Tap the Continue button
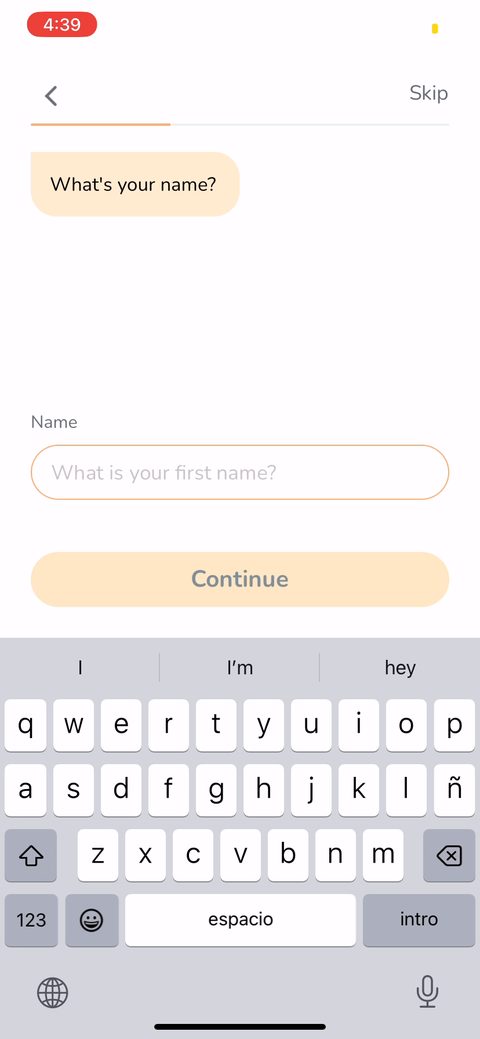 coord(240,579)
